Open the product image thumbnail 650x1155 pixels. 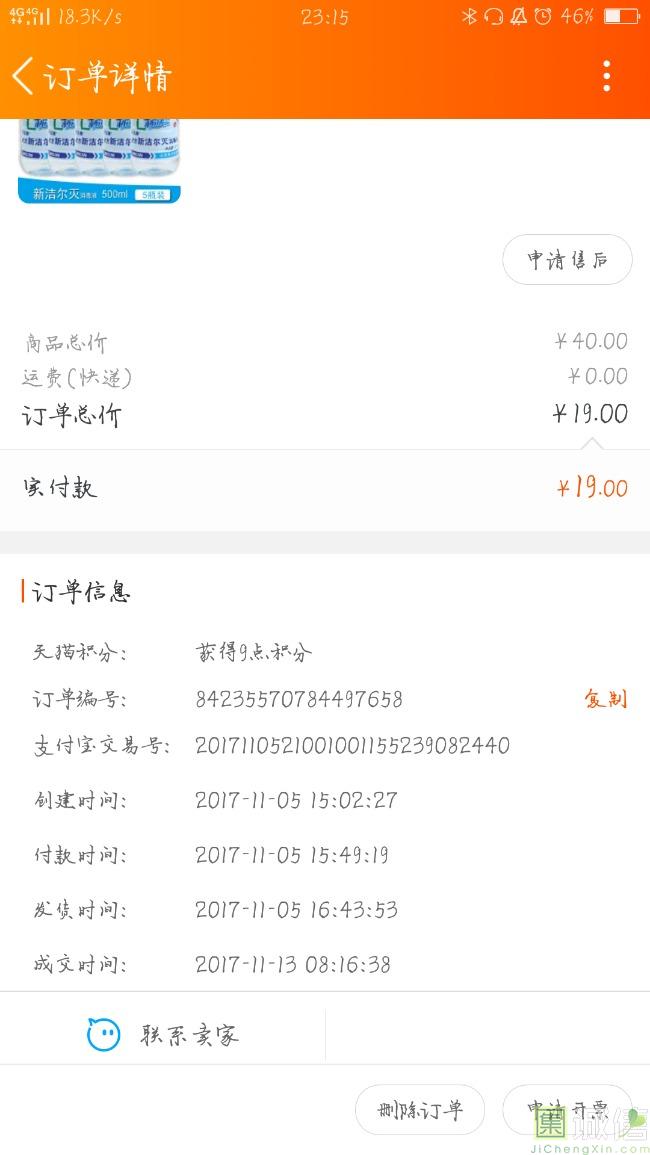coord(99,161)
